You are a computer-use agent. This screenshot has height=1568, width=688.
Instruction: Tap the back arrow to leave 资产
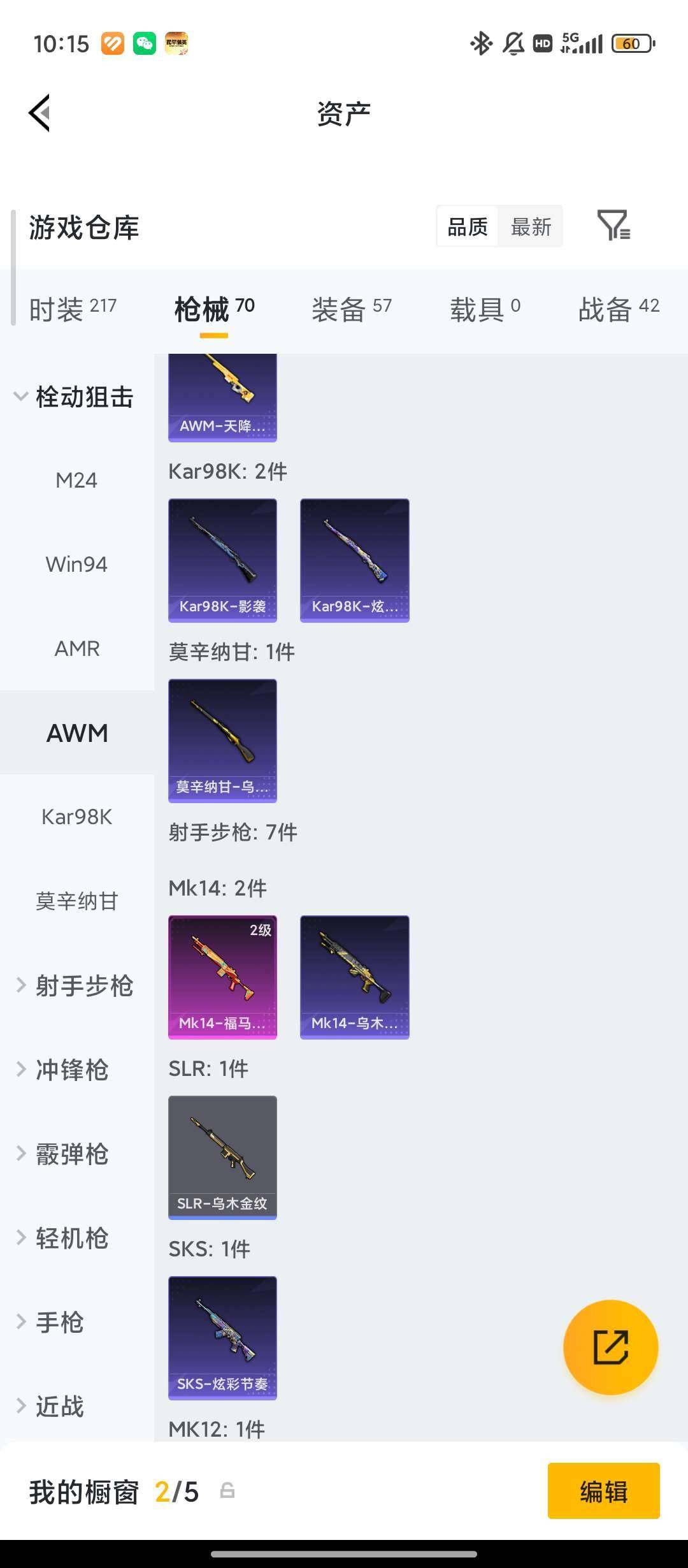coord(39,112)
